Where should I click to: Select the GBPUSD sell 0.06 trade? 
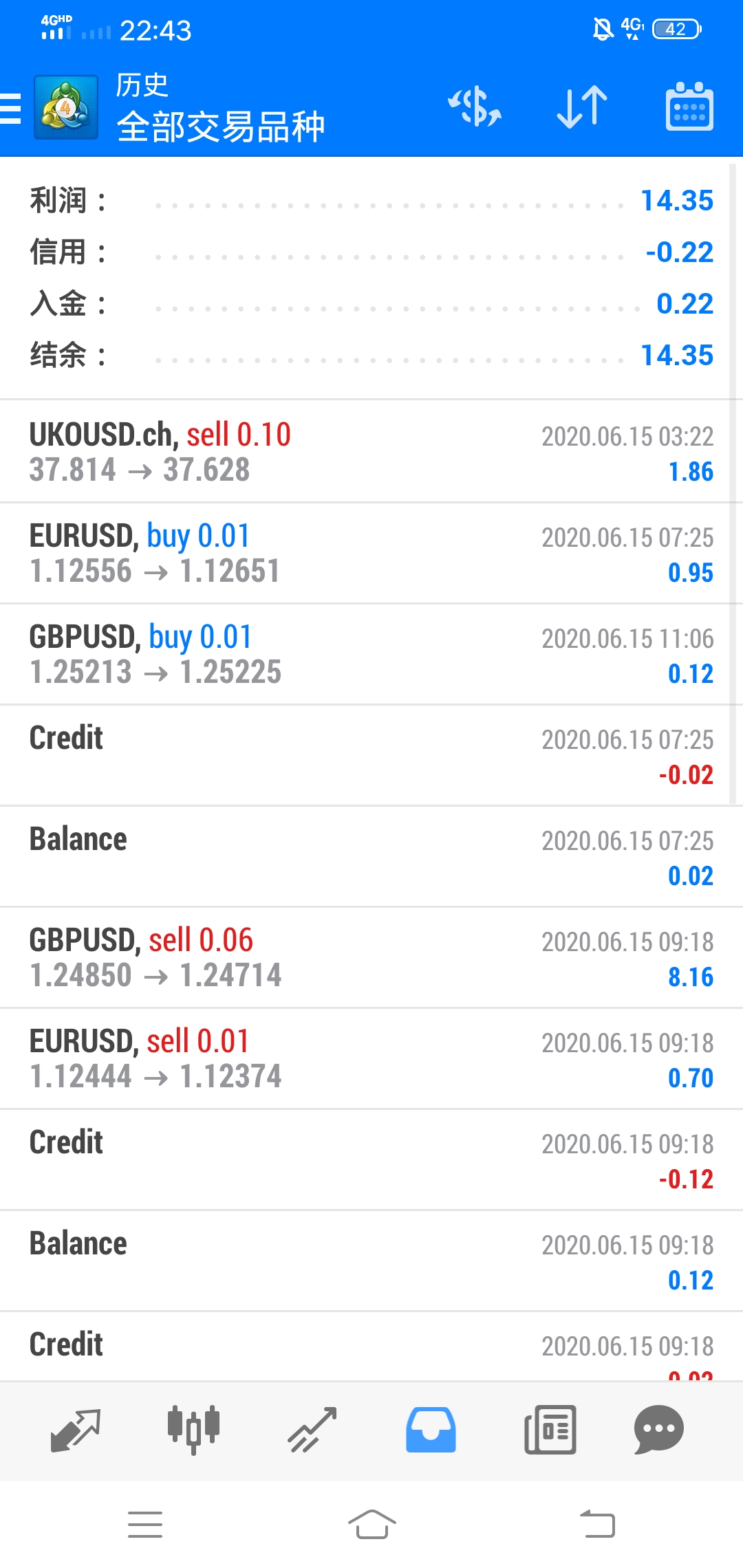click(x=371, y=958)
